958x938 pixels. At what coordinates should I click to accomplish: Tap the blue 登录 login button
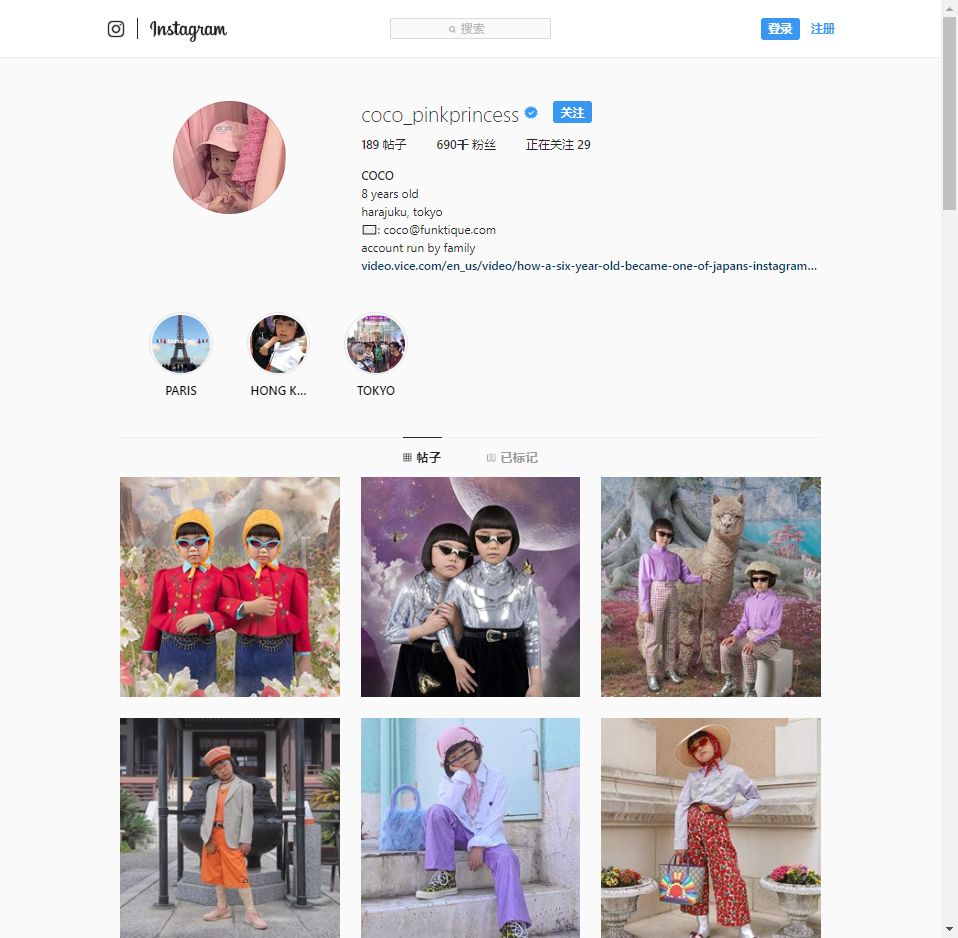[780, 29]
